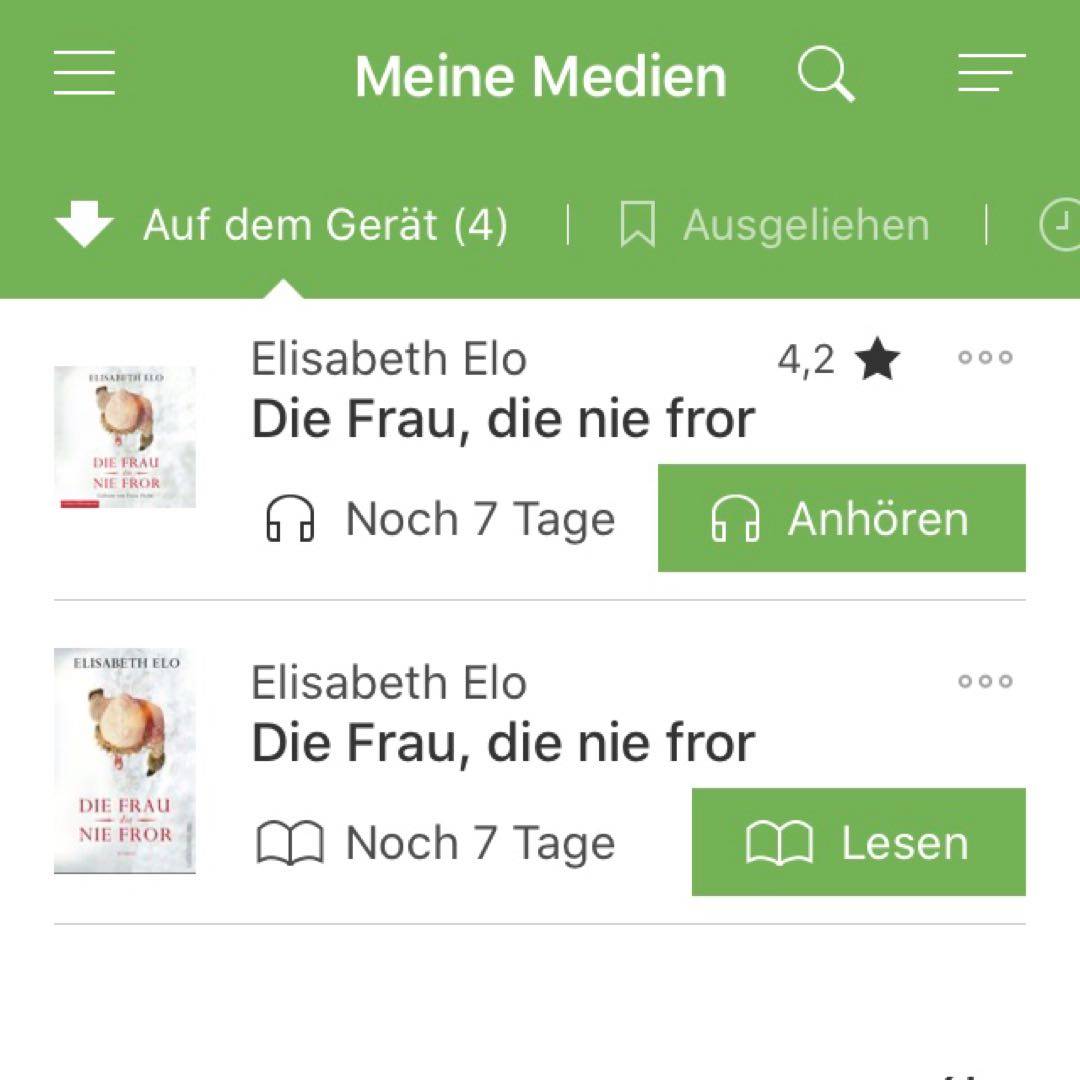Open the sort options icon
This screenshot has width=1080, height=1080.
coord(991,74)
